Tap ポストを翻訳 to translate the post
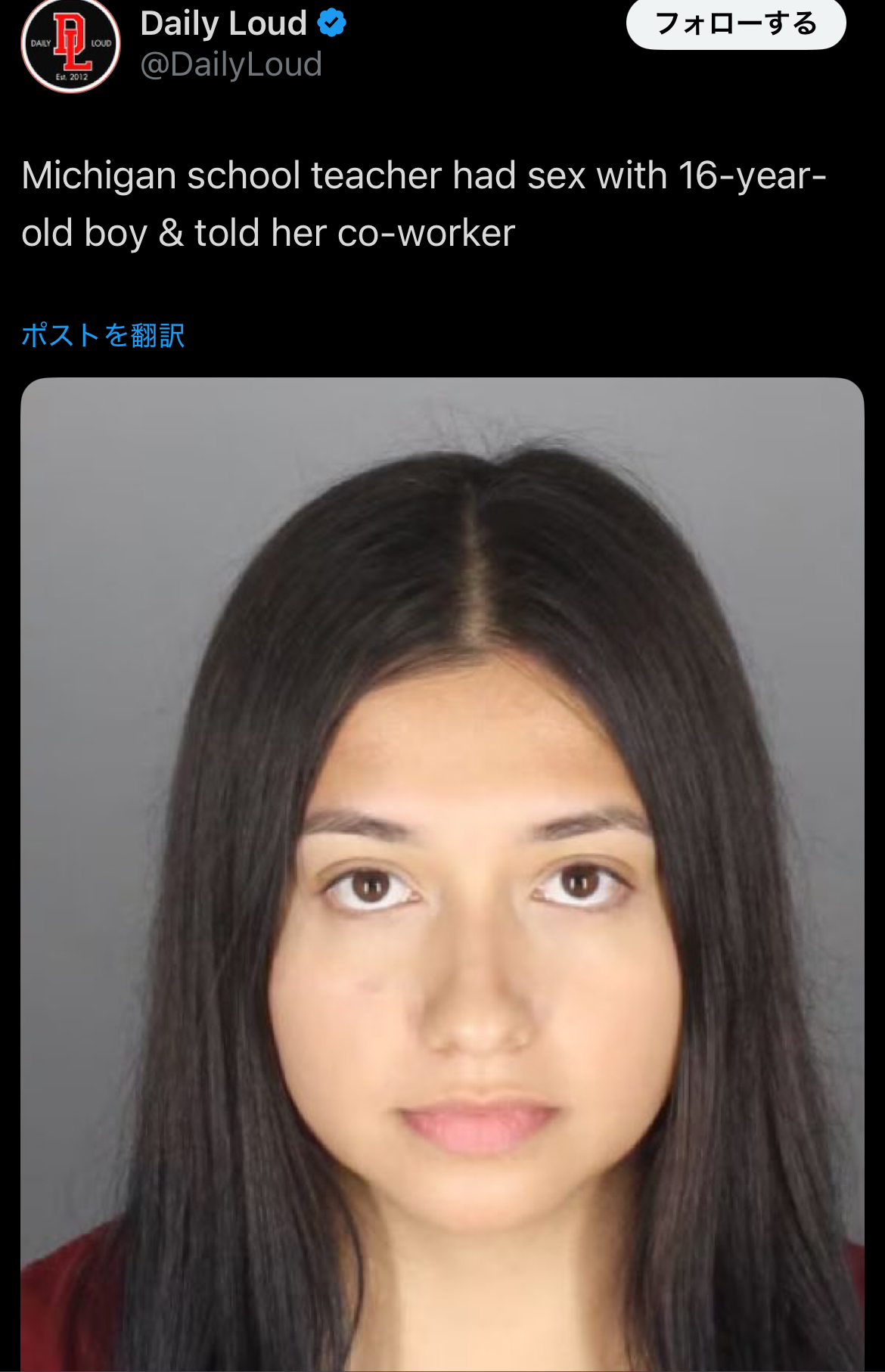 [x=103, y=335]
